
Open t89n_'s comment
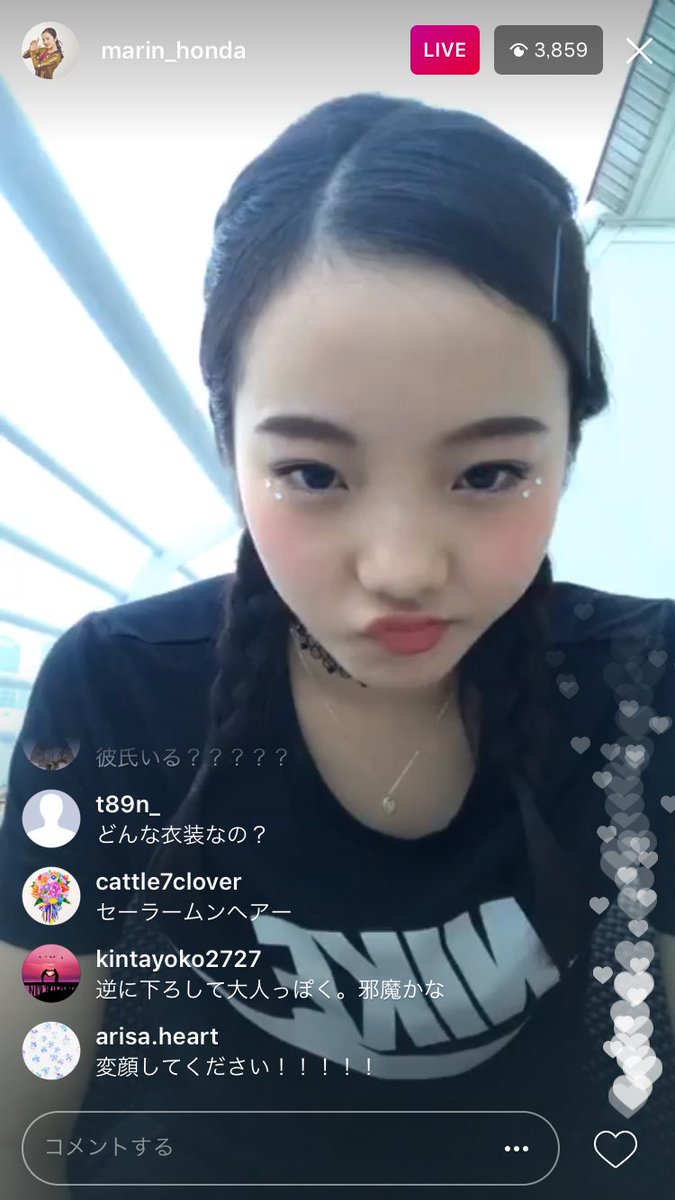pos(181,820)
